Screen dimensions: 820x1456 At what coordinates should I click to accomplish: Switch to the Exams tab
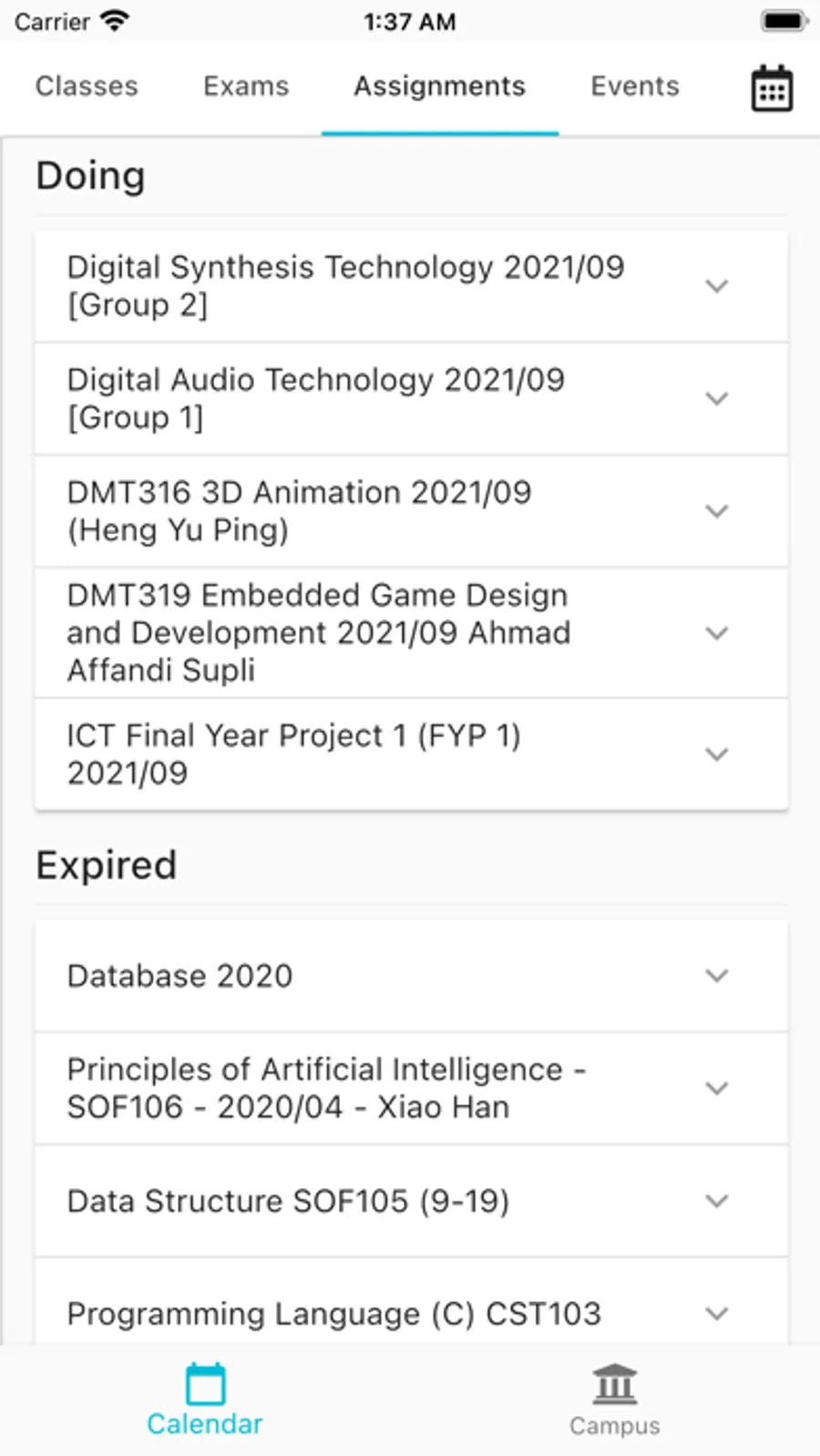click(x=246, y=87)
